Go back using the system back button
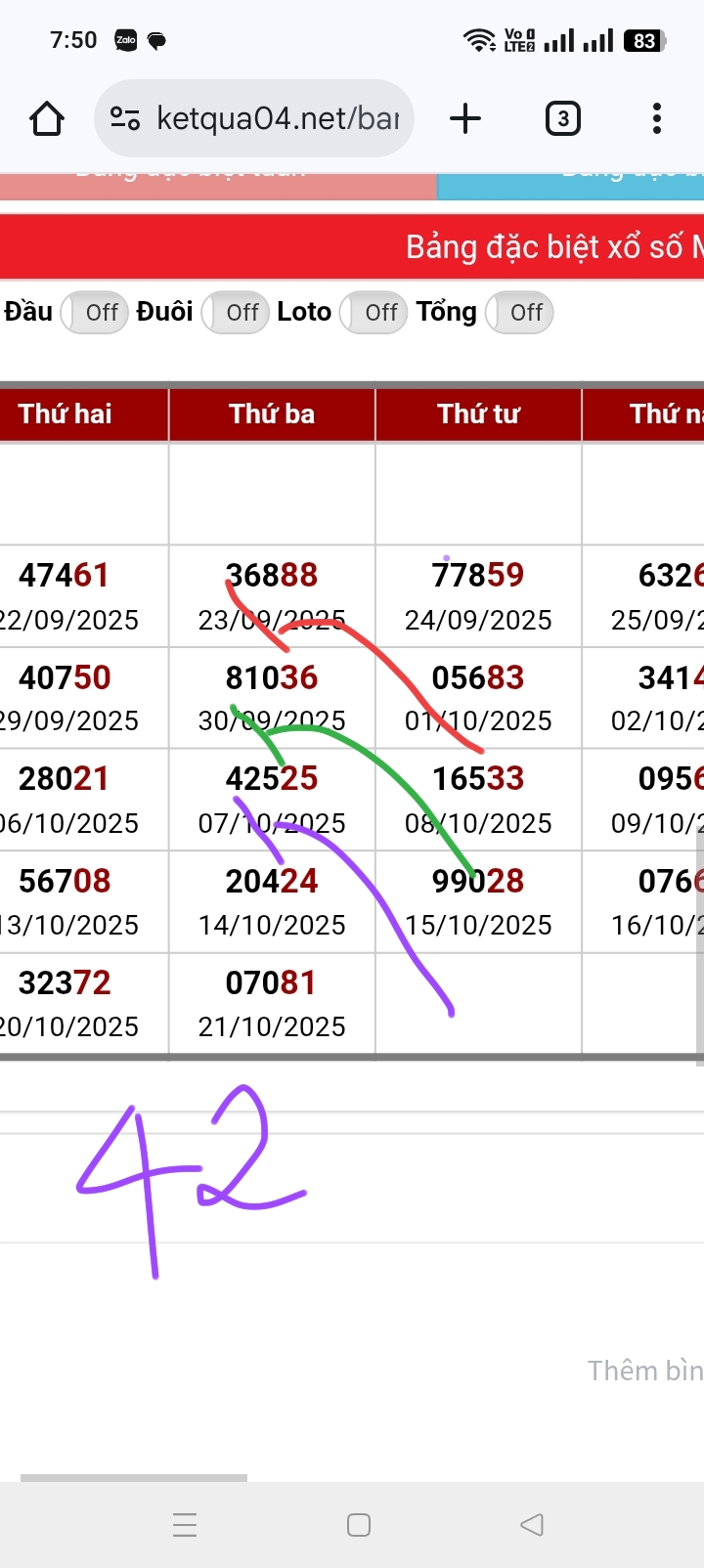The image size is (704, 1568). (x=532, y=1525)
